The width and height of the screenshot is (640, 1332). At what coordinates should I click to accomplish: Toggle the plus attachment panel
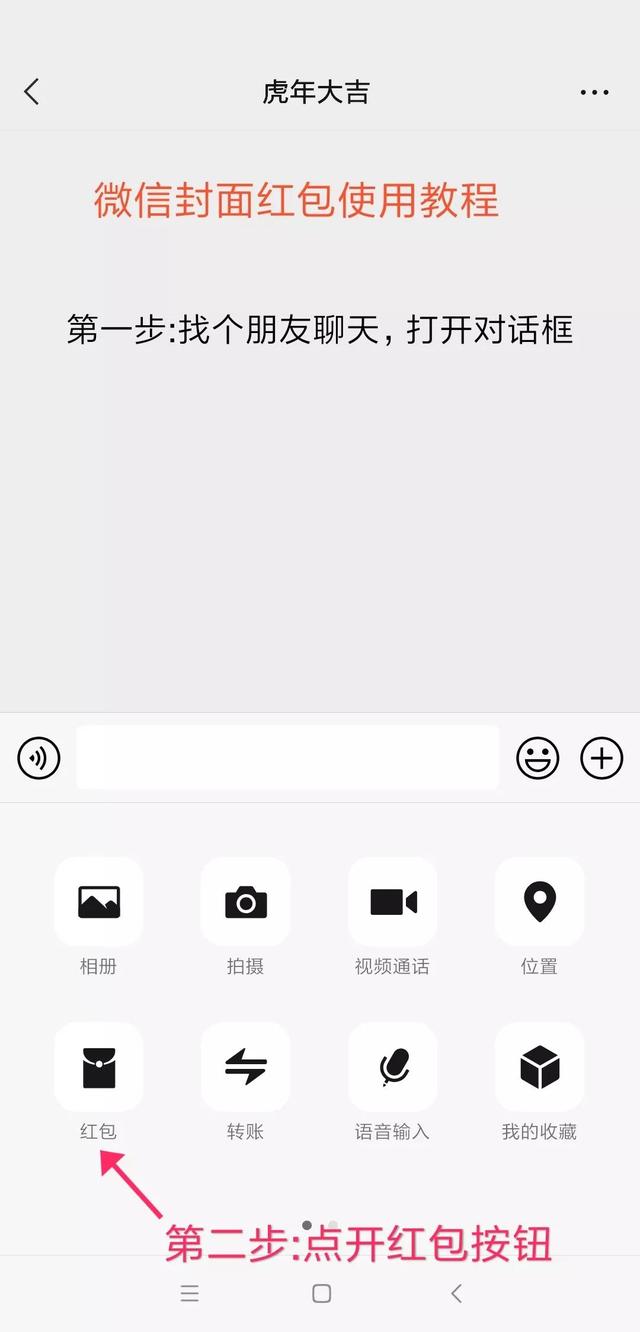[x=601, y=758]
